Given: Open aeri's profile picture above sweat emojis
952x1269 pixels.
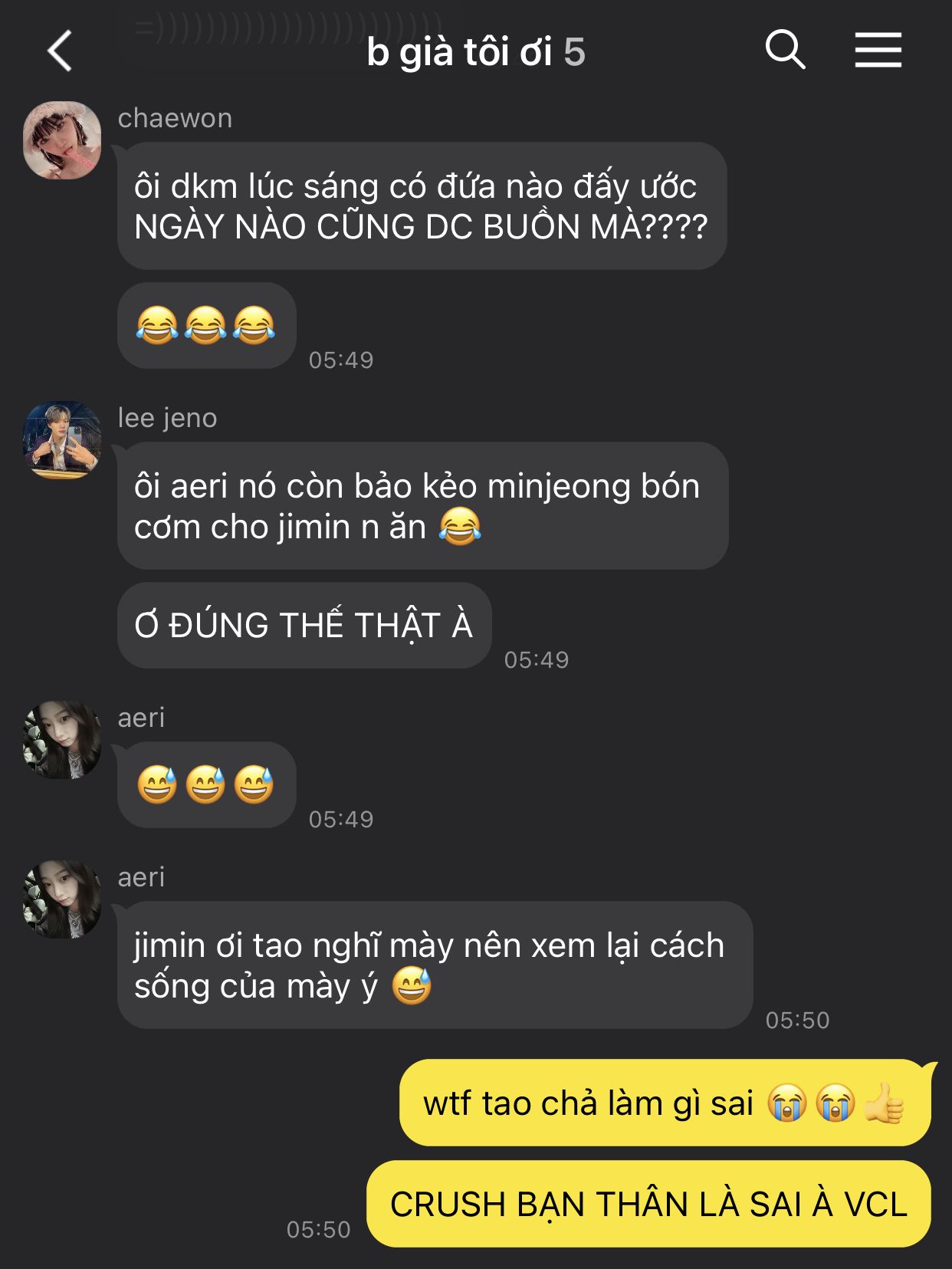Looking at the screenshot, I should tap(62, 740).
